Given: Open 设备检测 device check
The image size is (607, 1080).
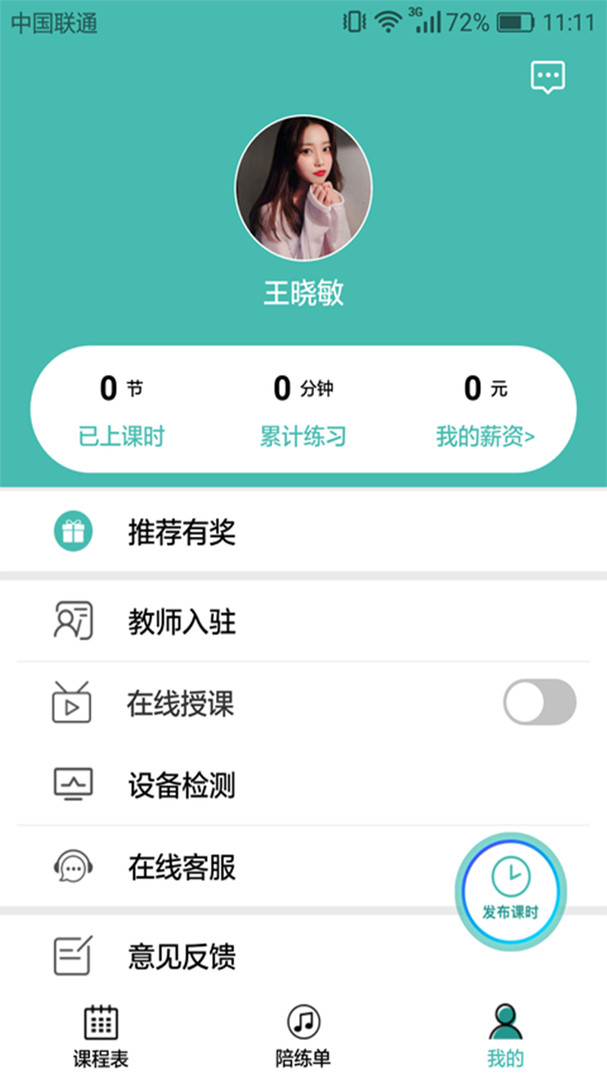Looking at the screenshot, I should [x=181, y=785].
